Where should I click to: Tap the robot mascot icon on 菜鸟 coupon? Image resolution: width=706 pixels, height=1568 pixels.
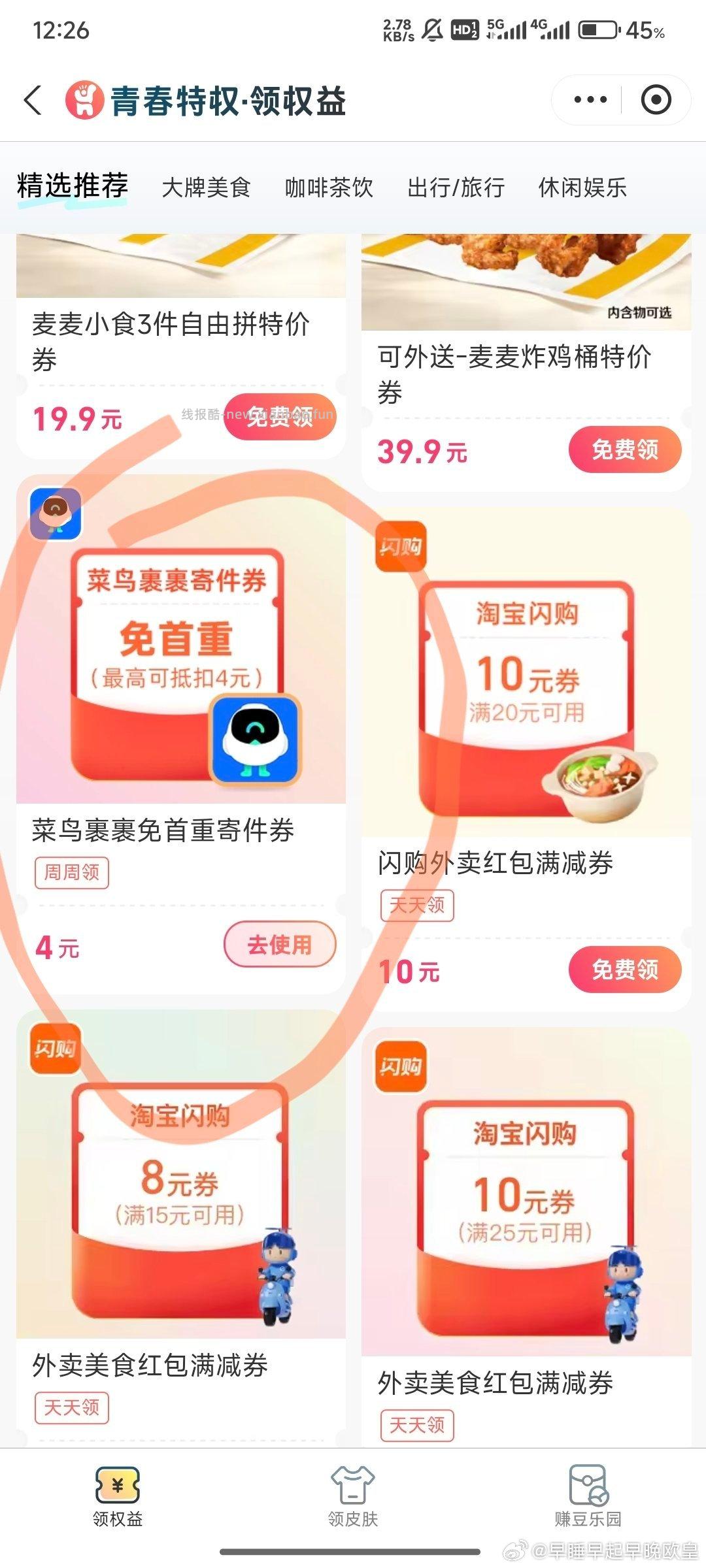[254, 742]
